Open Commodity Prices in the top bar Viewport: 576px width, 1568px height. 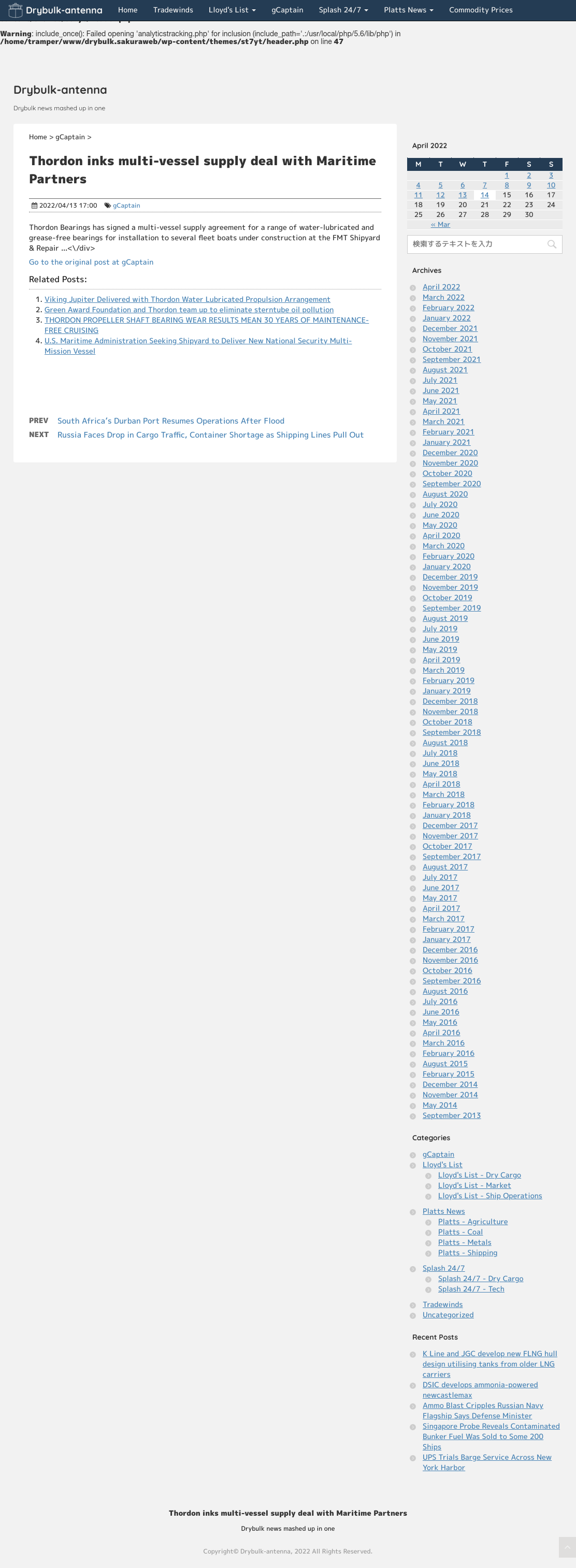coord(480,10)
